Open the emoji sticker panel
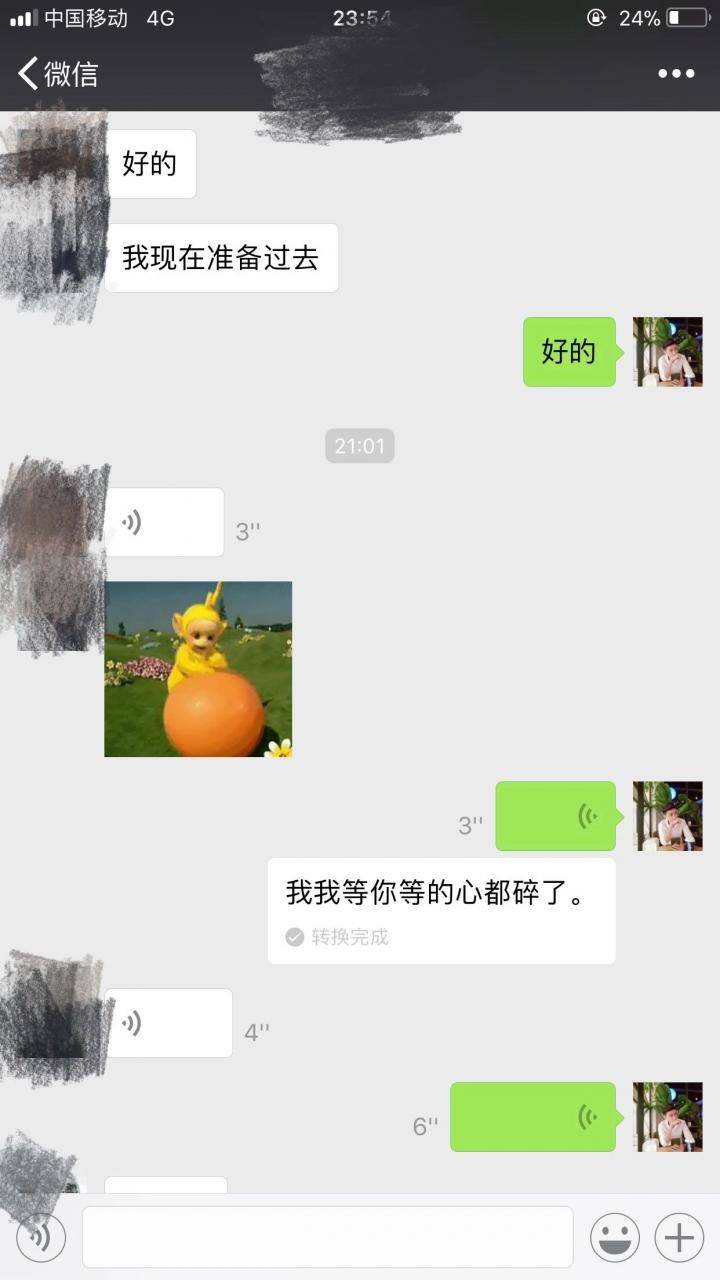720x1280 pixels. 614,1238
